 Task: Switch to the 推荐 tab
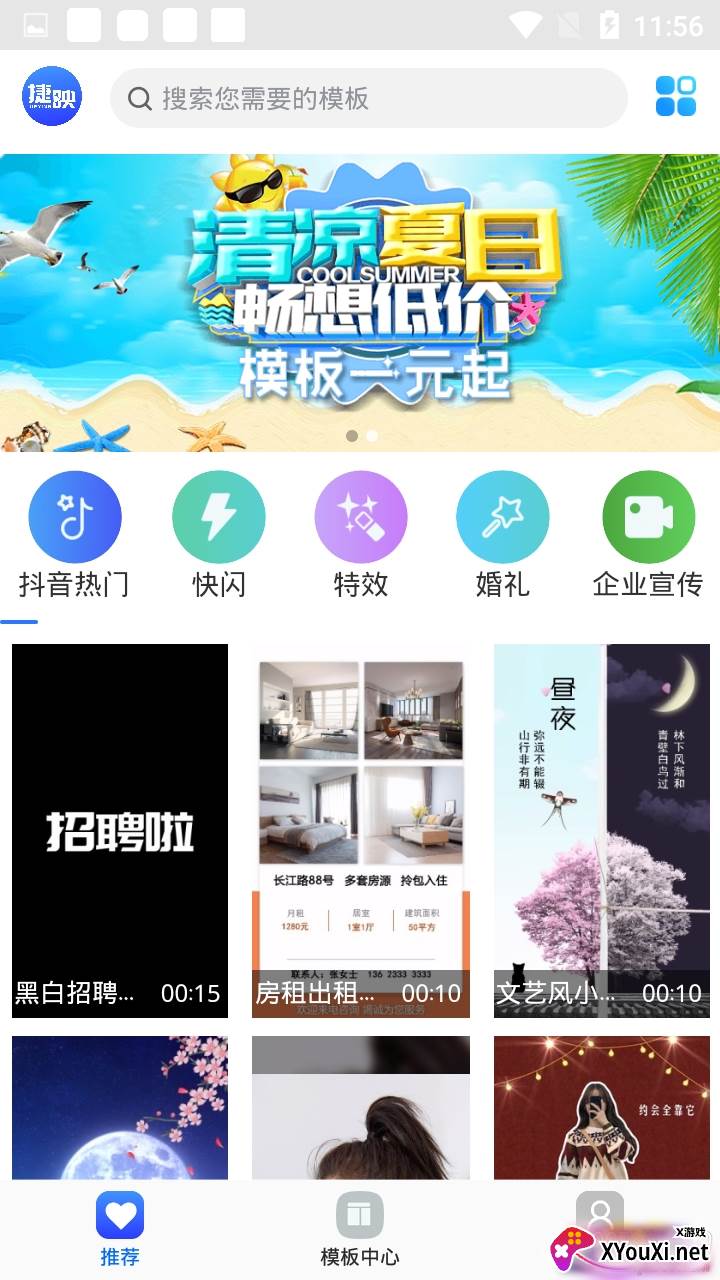pyautogui.click(x=120, y=1230)
